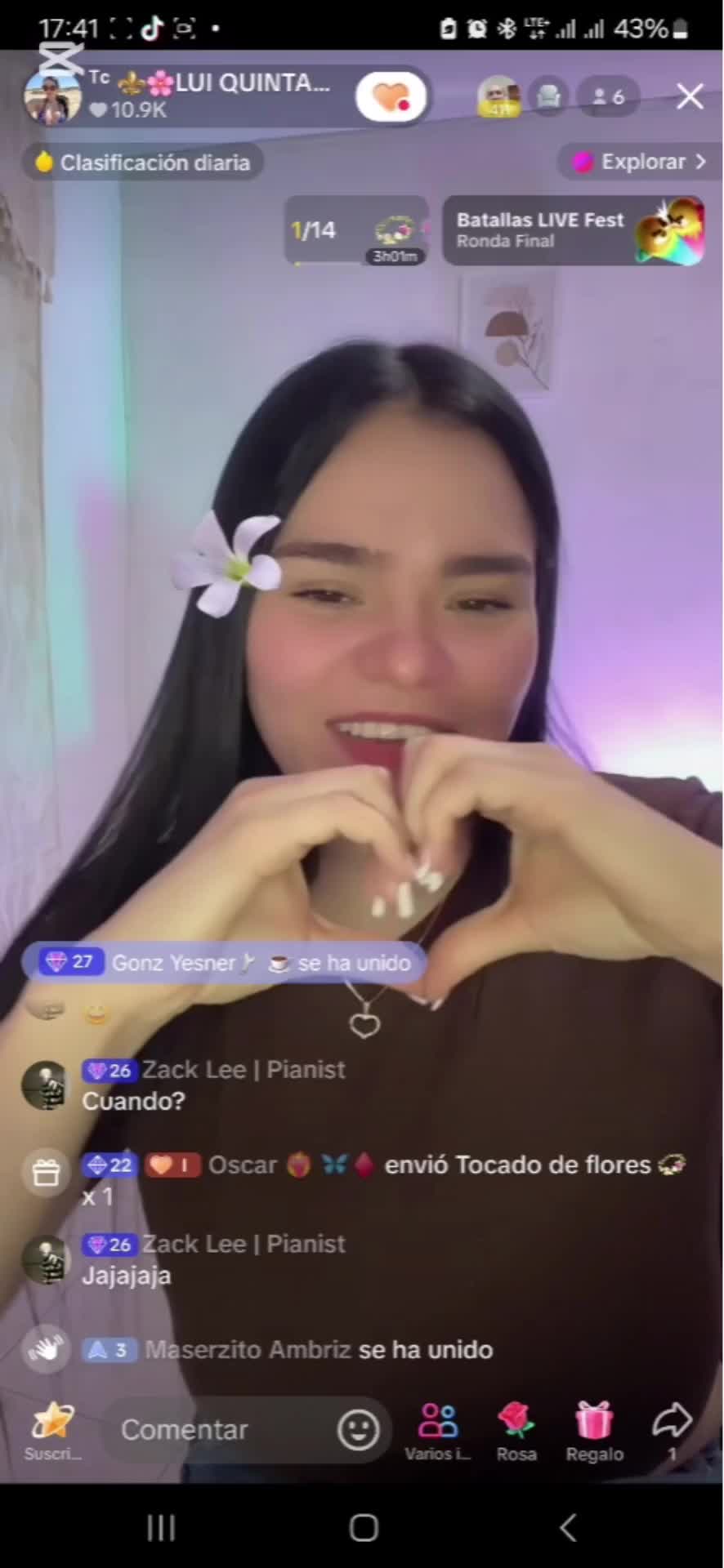Screen dimensions: 724x1568
Task: Follow the host with the heart button
Action: [391, 97]
